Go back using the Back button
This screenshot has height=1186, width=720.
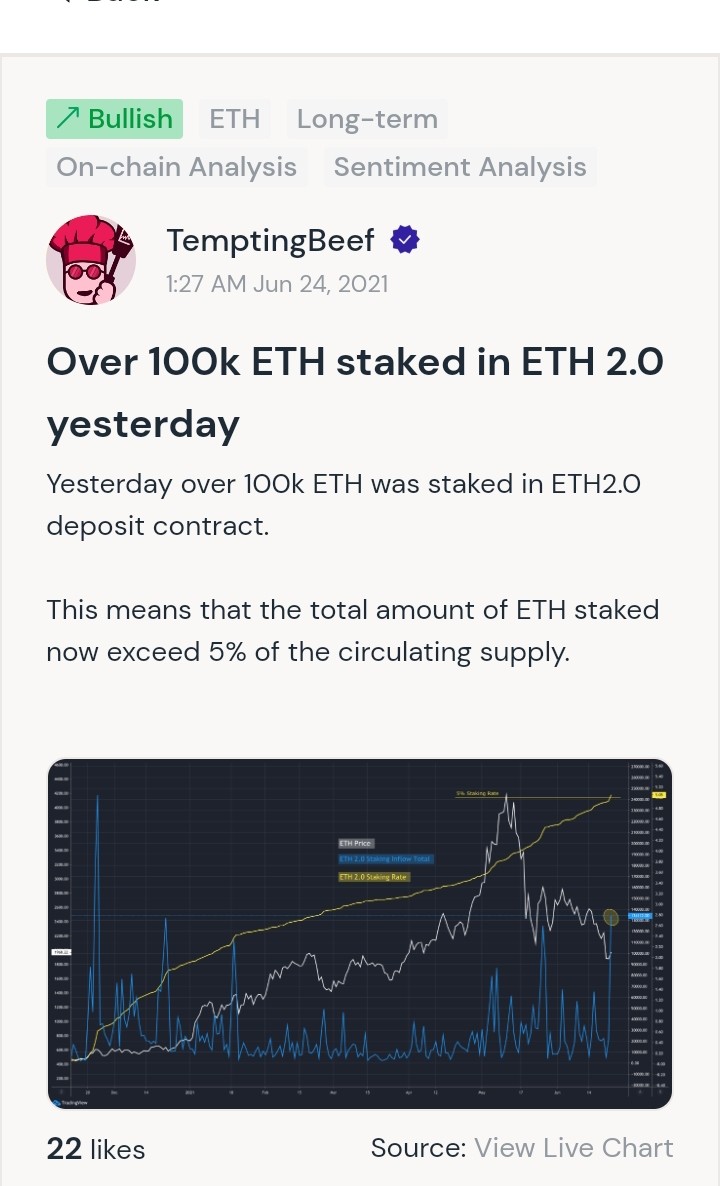[110, 2]
